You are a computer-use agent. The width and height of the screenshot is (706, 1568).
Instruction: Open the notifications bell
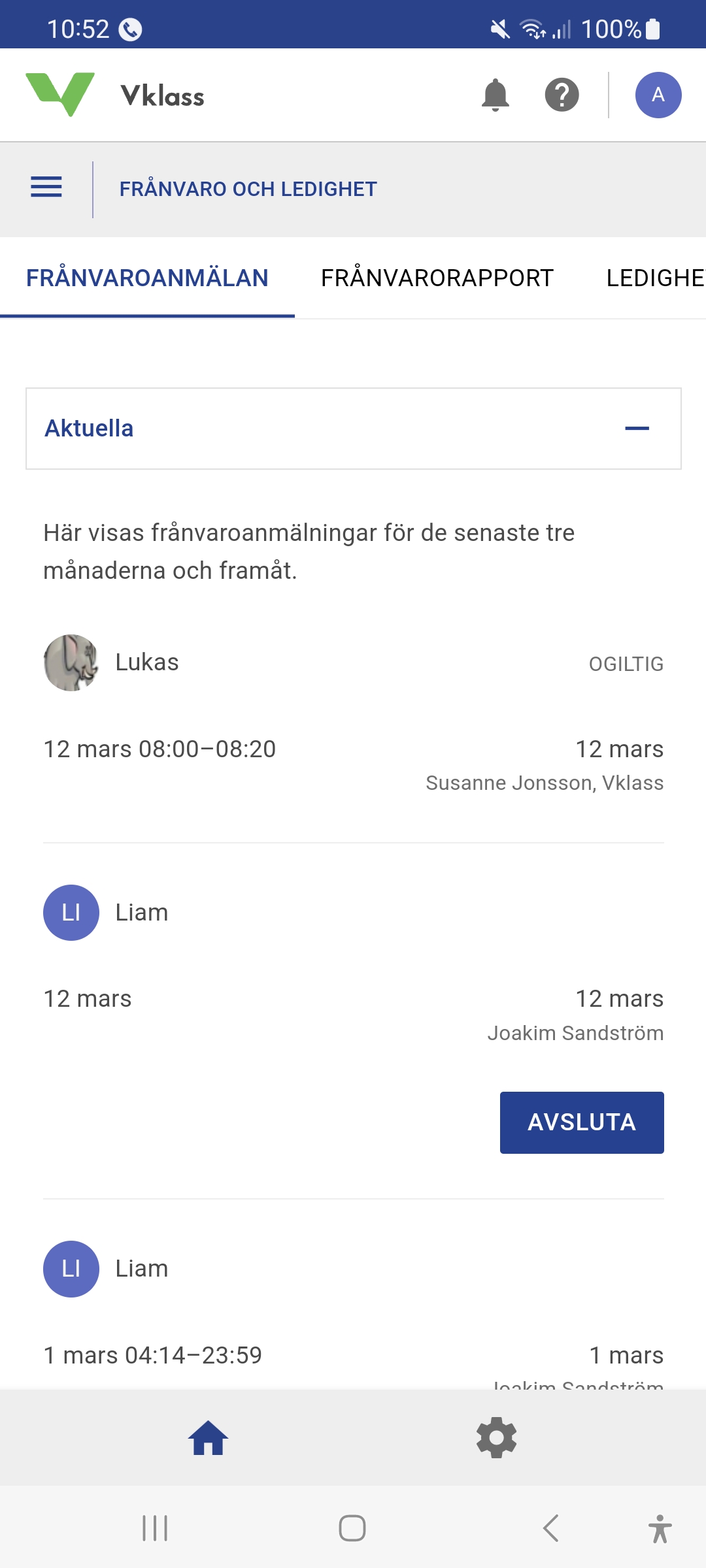coord(495,95)
